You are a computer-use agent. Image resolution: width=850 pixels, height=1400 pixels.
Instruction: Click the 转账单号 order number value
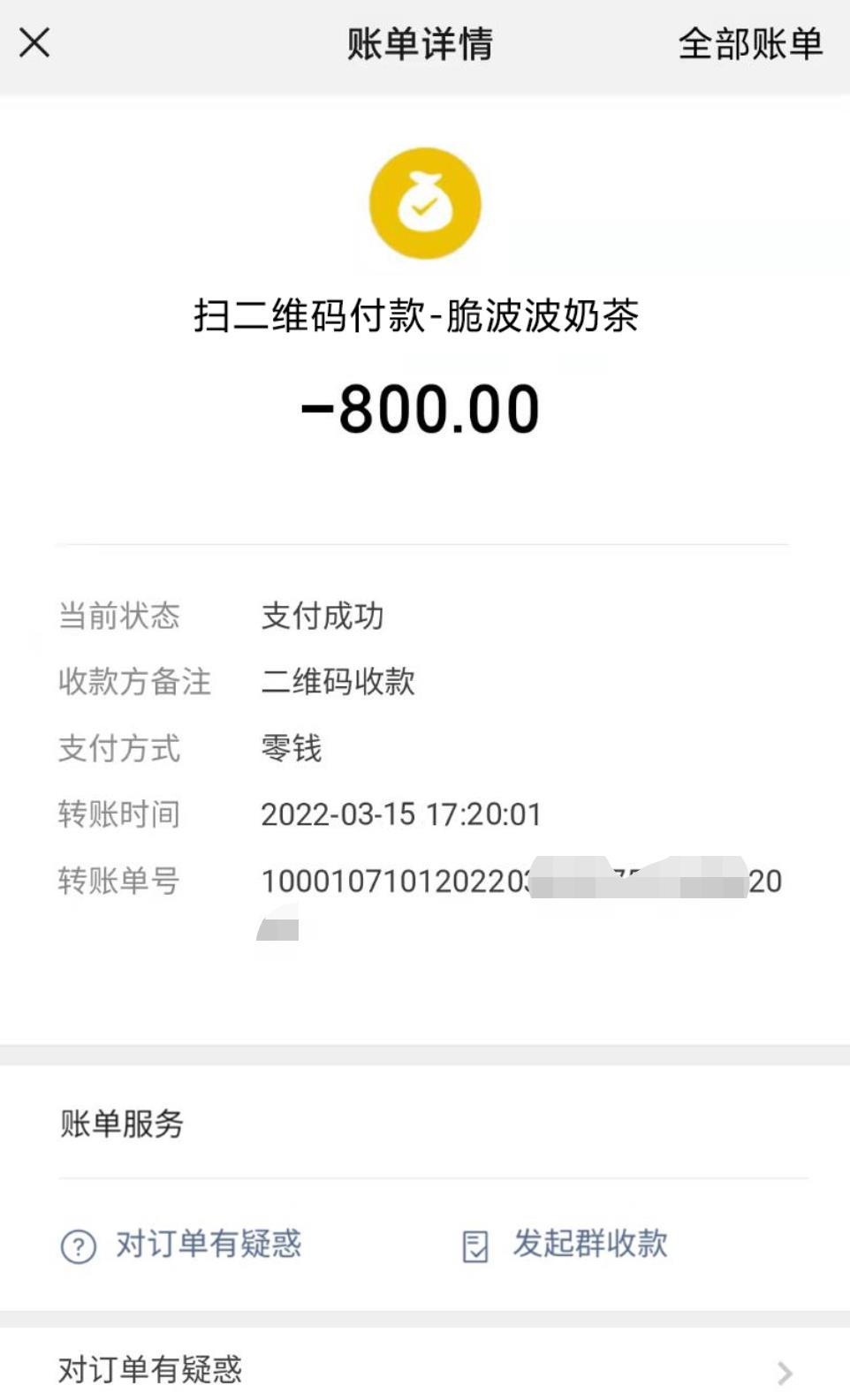click(x=520, y=881)
